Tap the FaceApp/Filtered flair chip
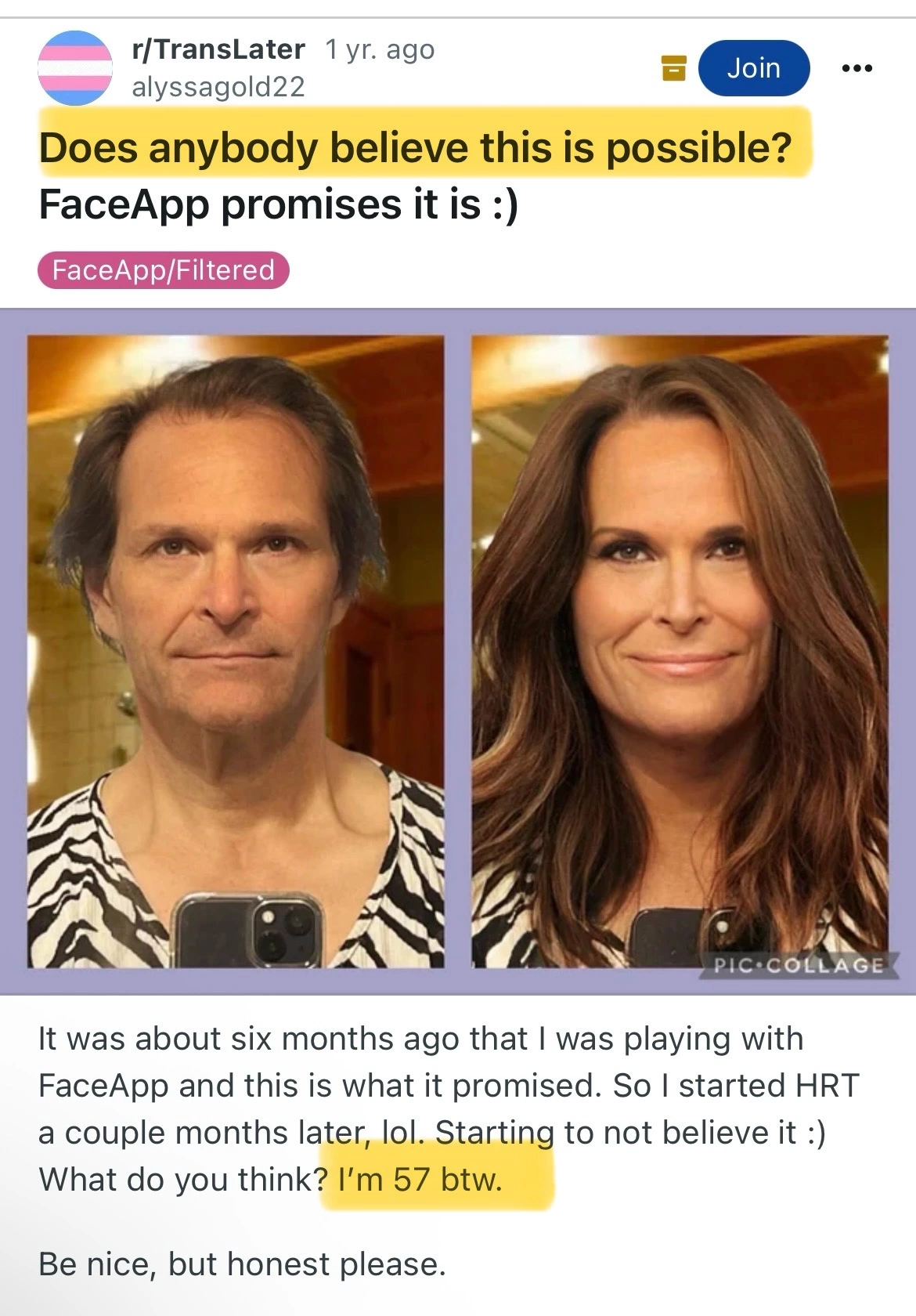The image size is (916, 1316). (164, 270)
